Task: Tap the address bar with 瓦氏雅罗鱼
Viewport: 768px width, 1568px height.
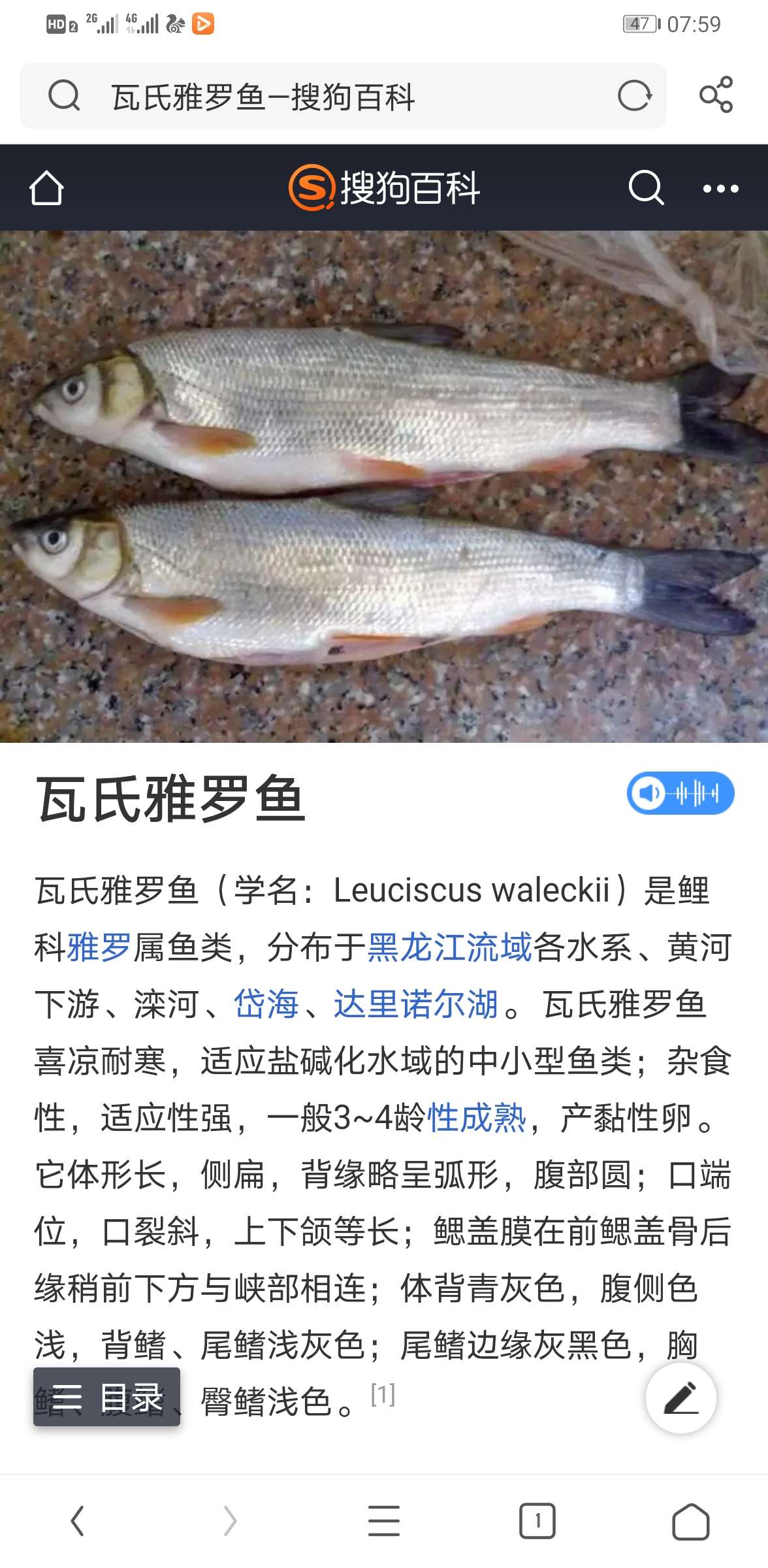Action: 340,97
